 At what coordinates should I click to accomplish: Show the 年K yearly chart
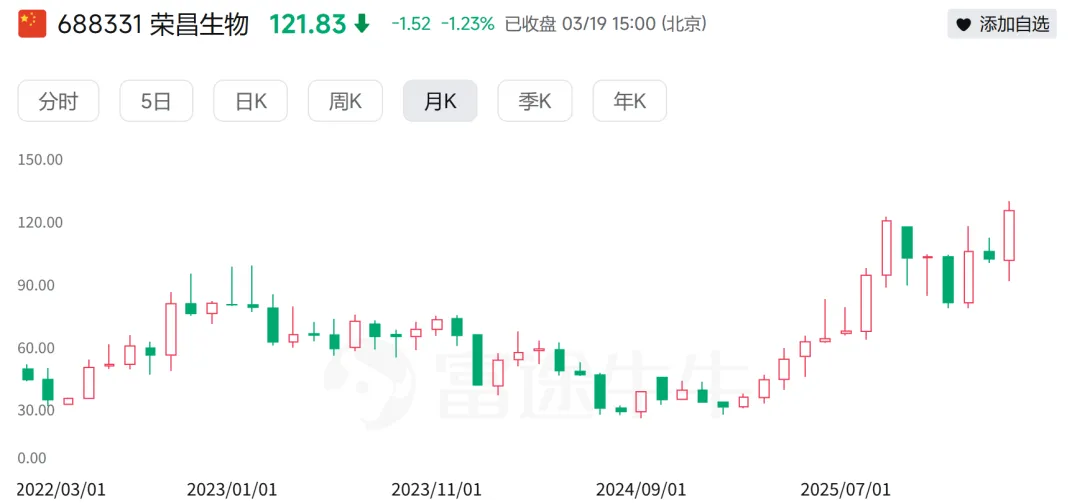click(630, 101)
